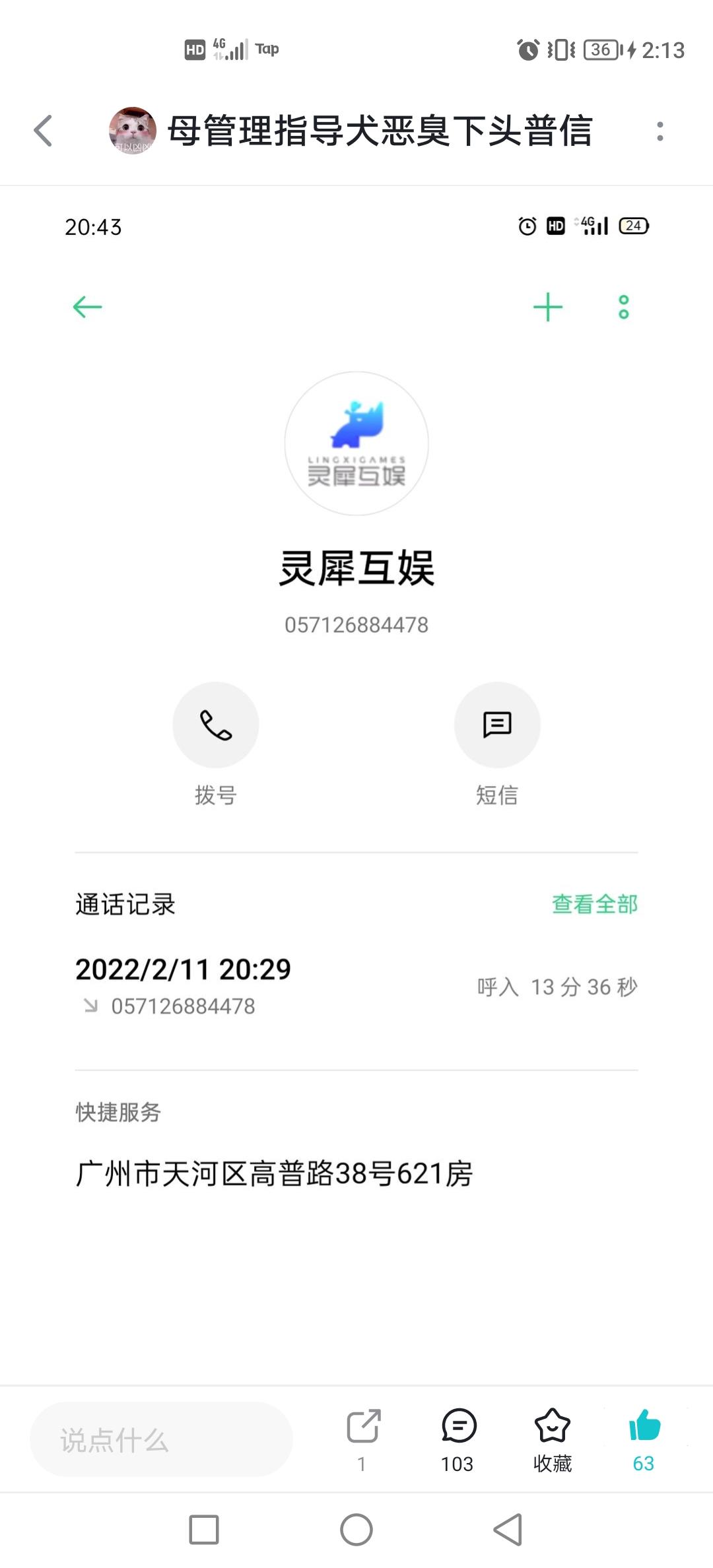Add this post to 收藏 favorites

pos(552,1437)
